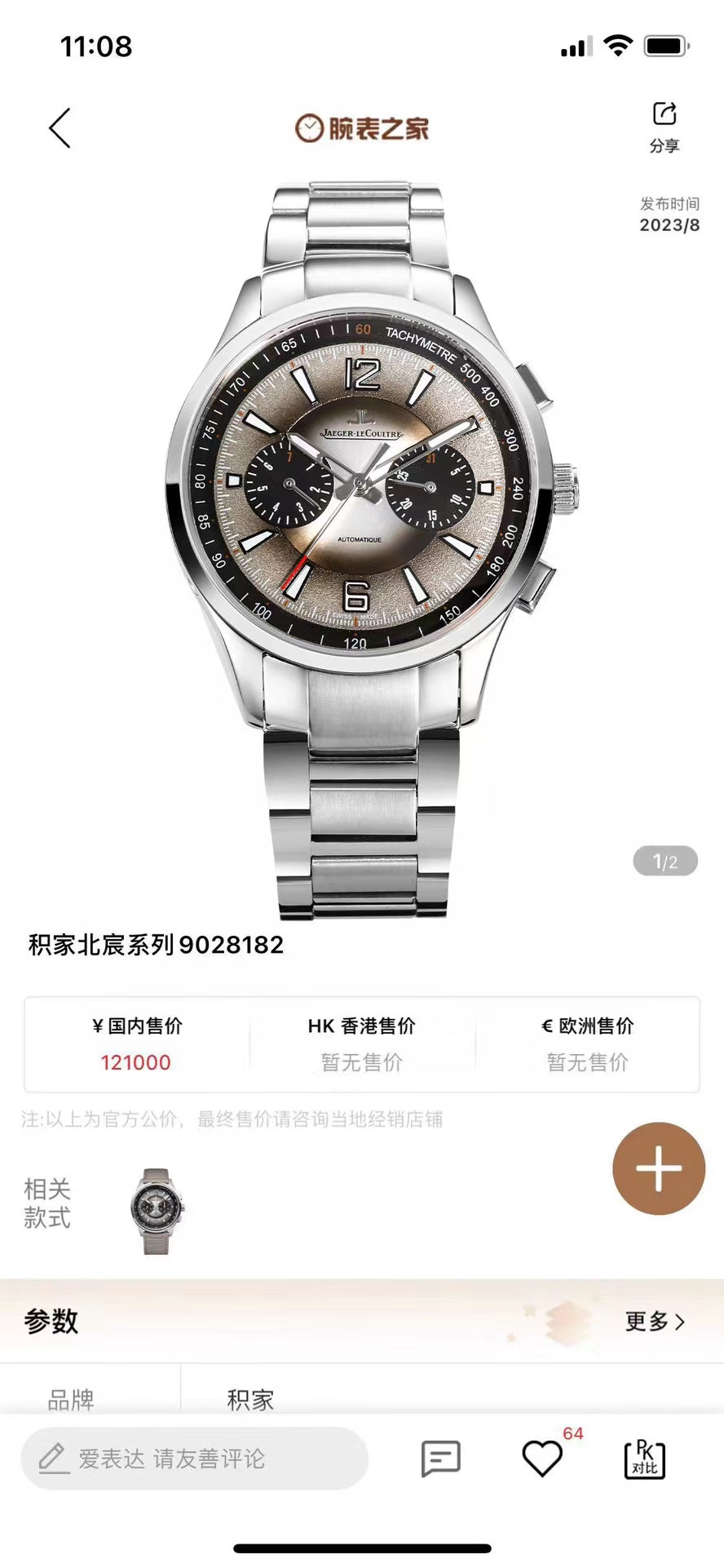
Task: Open the related style watch thumbnail
Action: tap(157, 1210)
